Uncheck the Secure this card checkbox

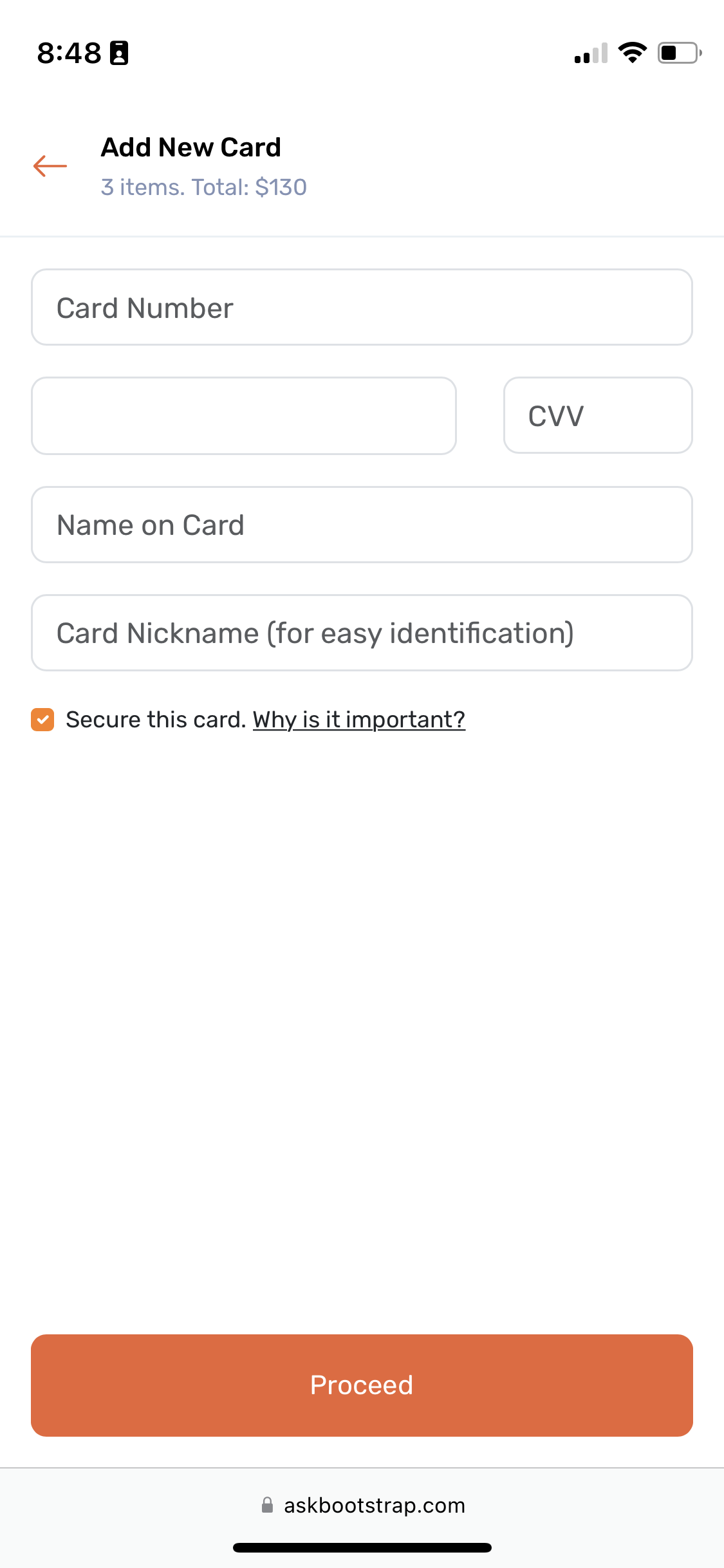(42, 720)
